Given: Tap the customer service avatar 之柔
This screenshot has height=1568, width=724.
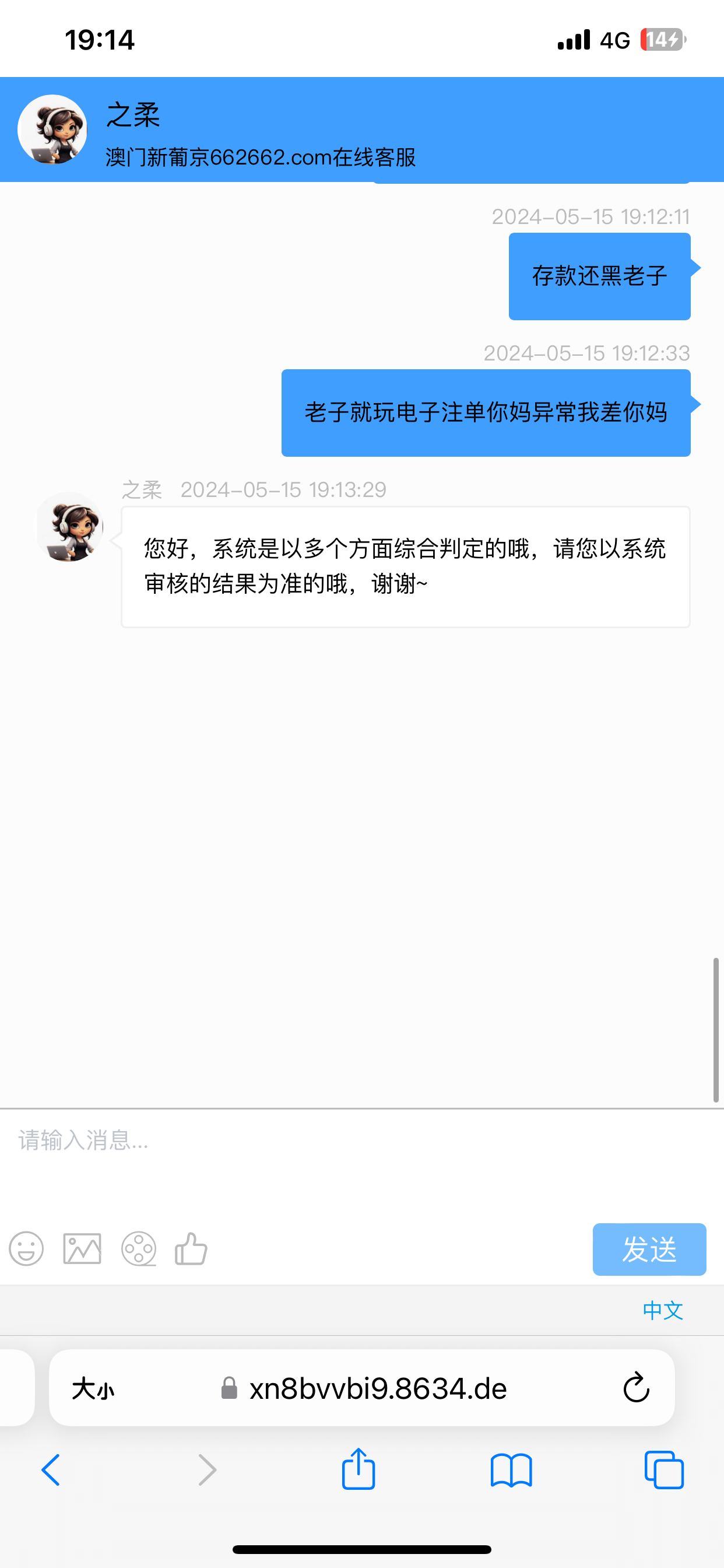Looking at the screenshot, I should coord(54,129).
